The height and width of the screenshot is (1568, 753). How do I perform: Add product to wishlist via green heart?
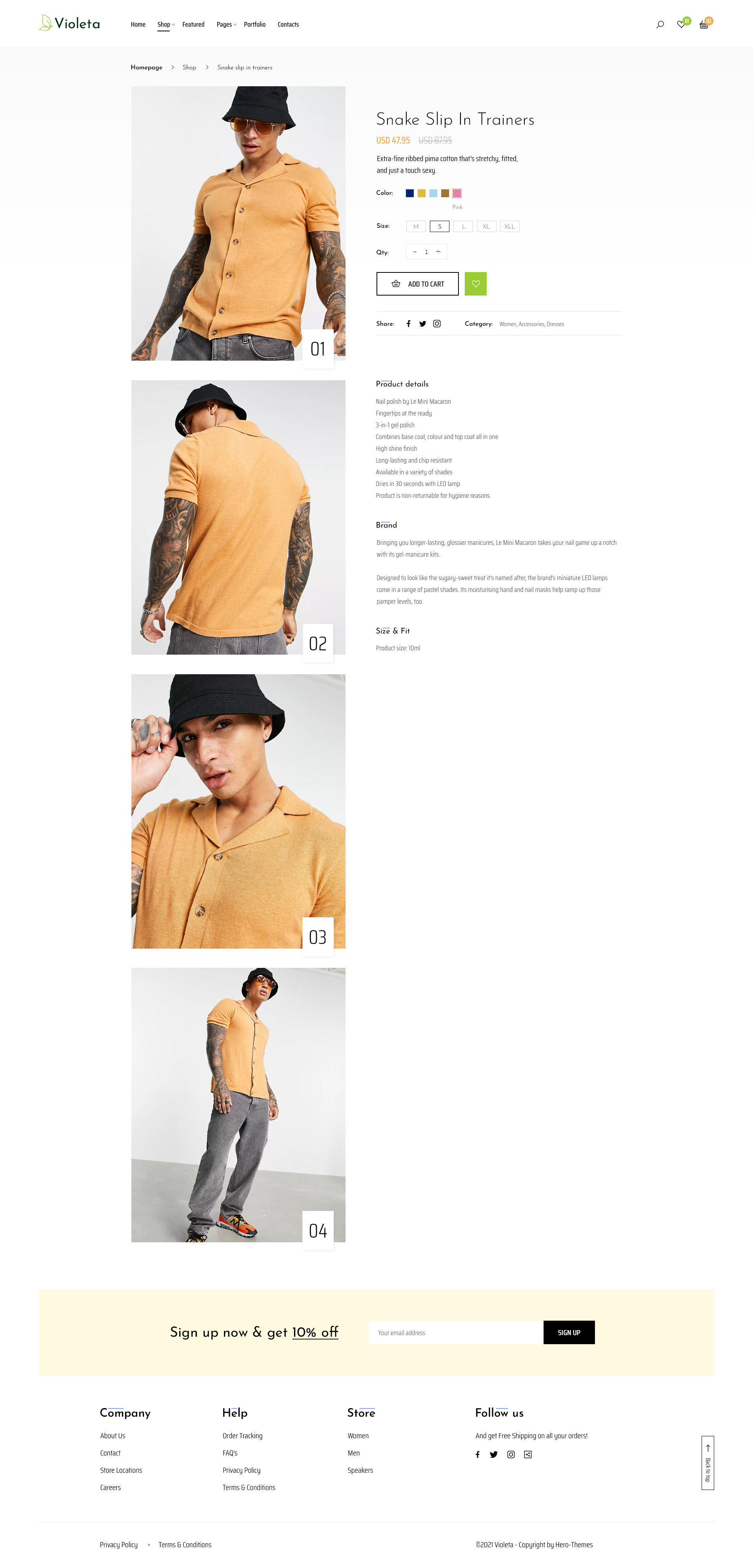[475, 284]
